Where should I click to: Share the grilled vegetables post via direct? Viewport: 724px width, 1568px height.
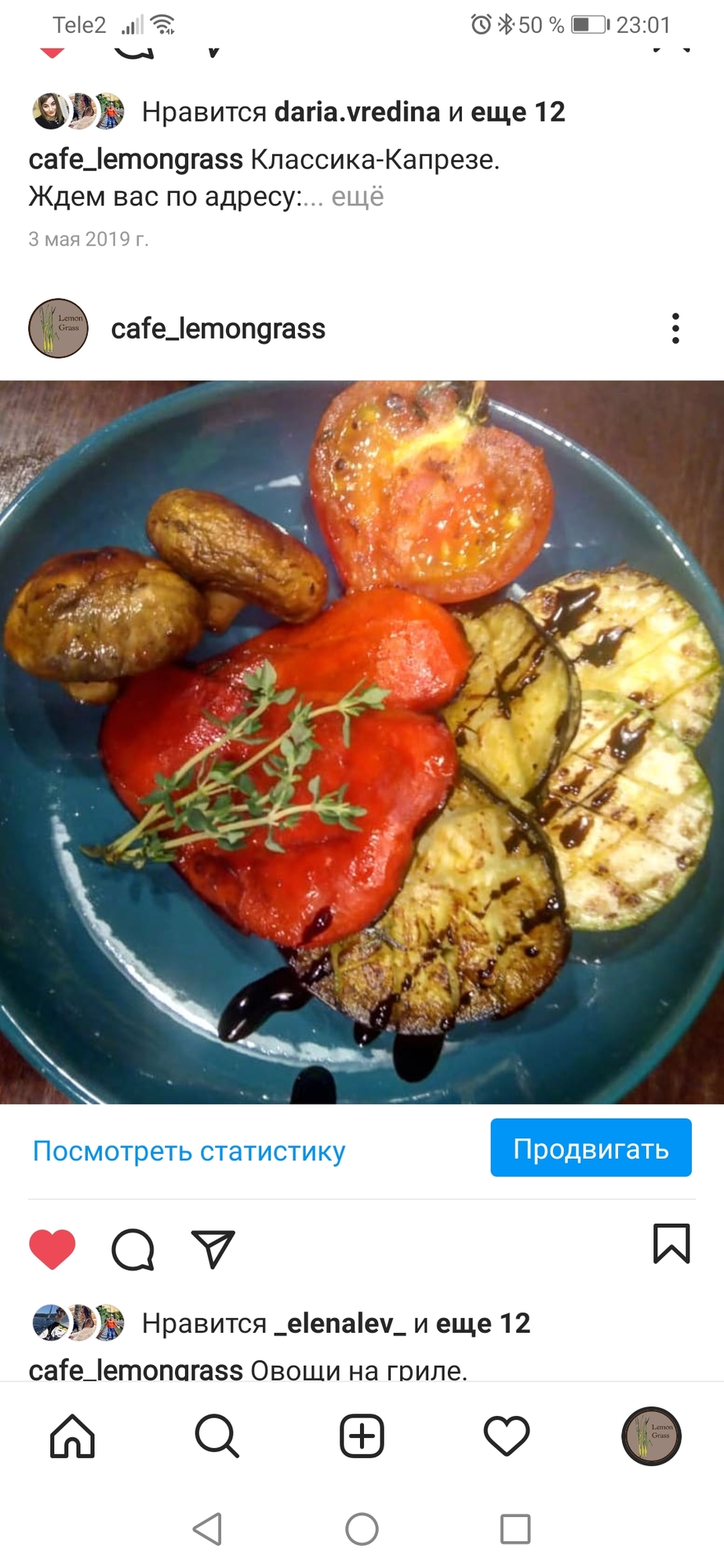213,1248
